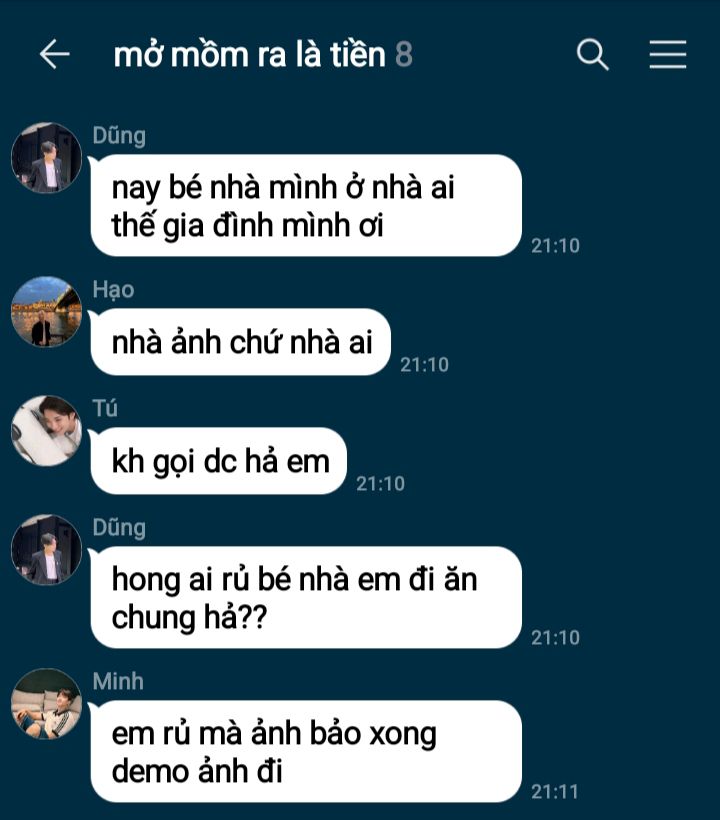720x820 pixels.
Task: Open Dũng's avatar next to 'nay bé nhà mình' message
Action: pyautogui.click(x=46, y=158)
